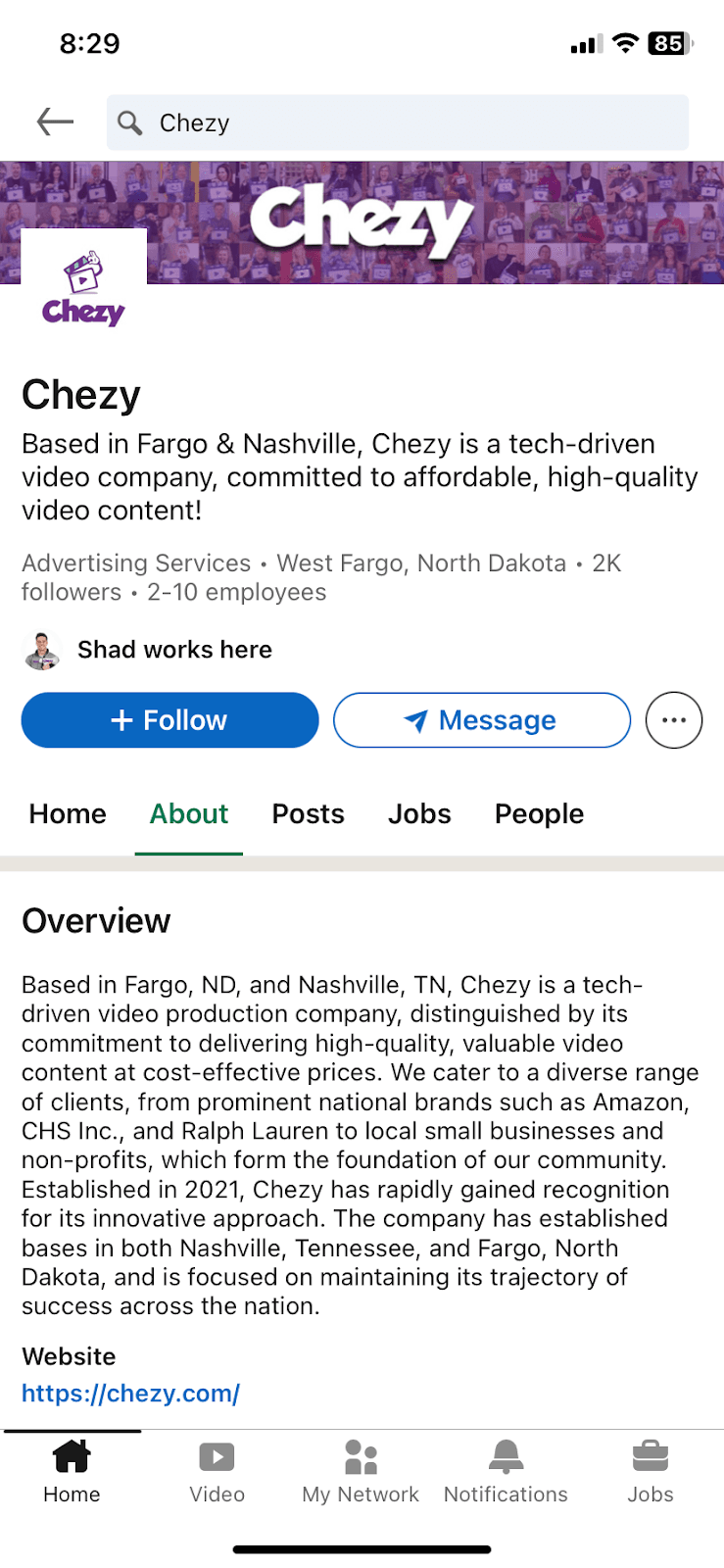724x1568 pixels.
Task: Follow the Chezy company page
Action: (x=169, y=720)
